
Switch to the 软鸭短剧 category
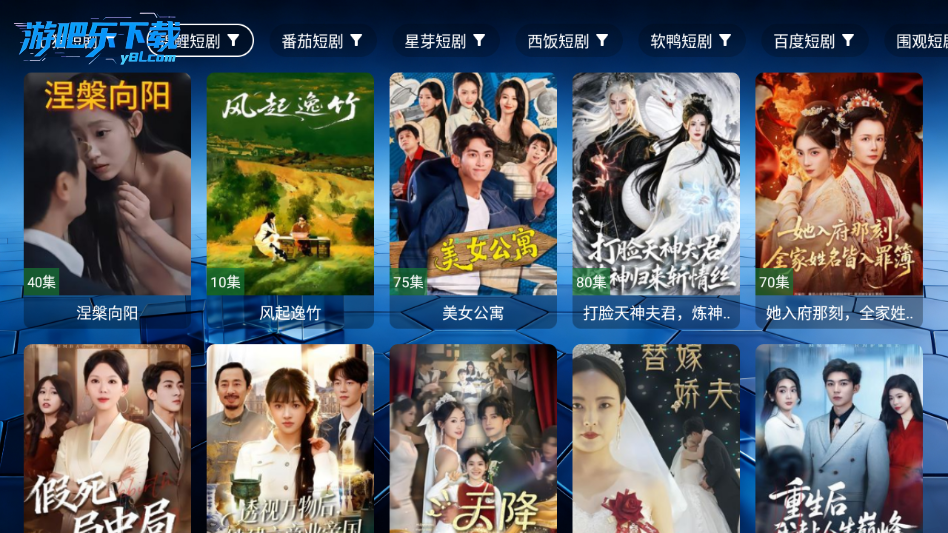point(690,41)
